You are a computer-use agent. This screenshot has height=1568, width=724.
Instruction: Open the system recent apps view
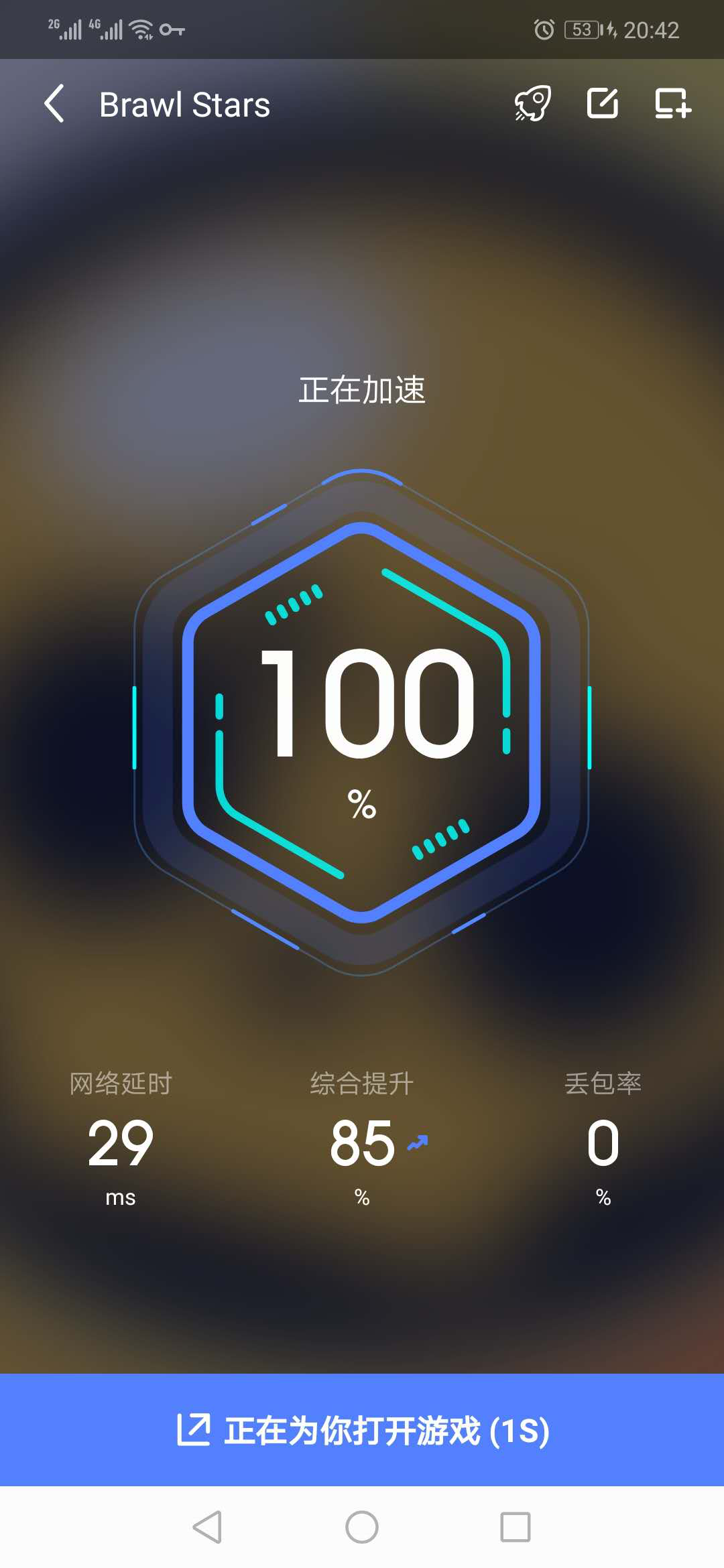point(516,1528)
